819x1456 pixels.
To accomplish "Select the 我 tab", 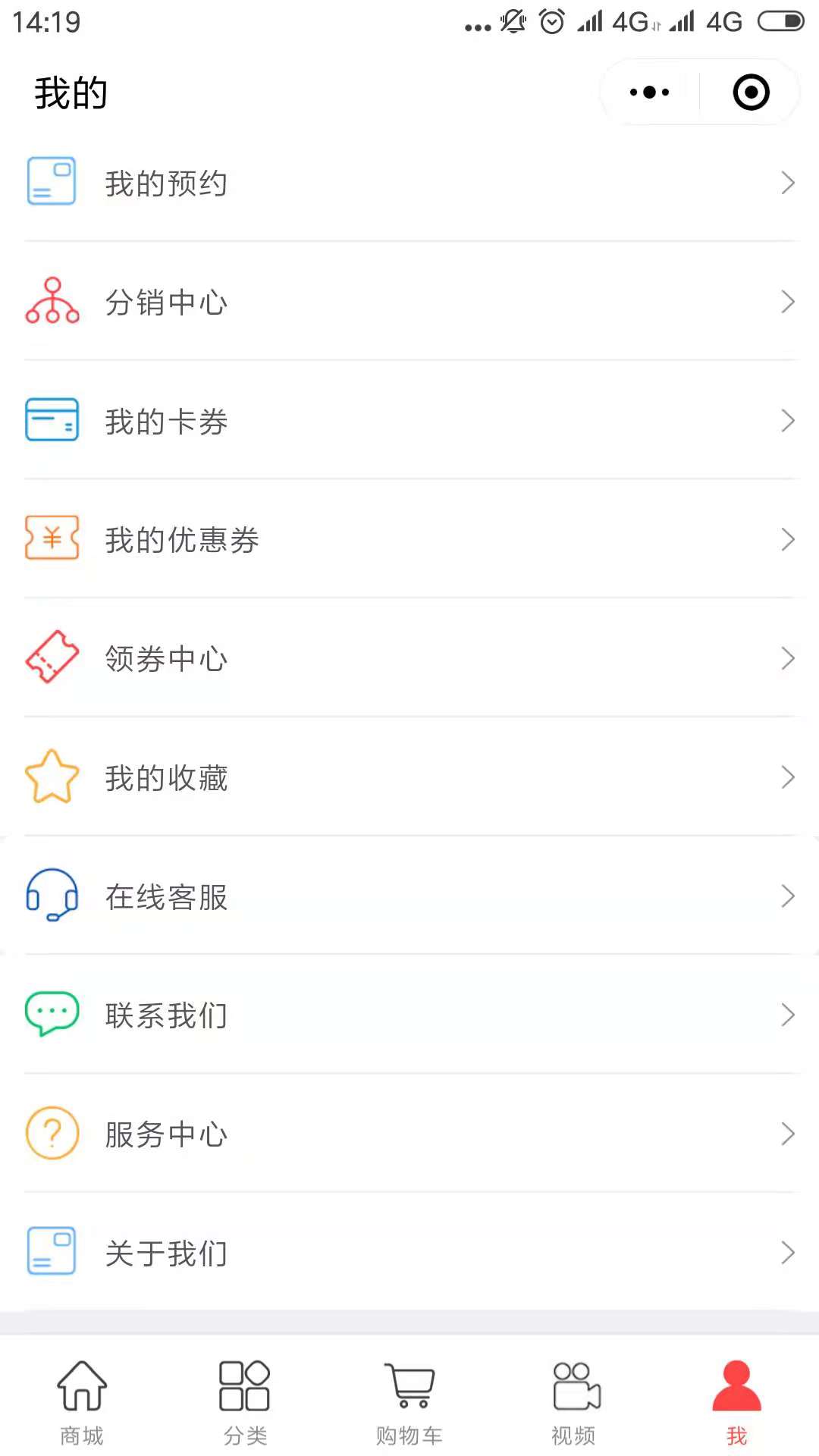I will coord(737,1401).
